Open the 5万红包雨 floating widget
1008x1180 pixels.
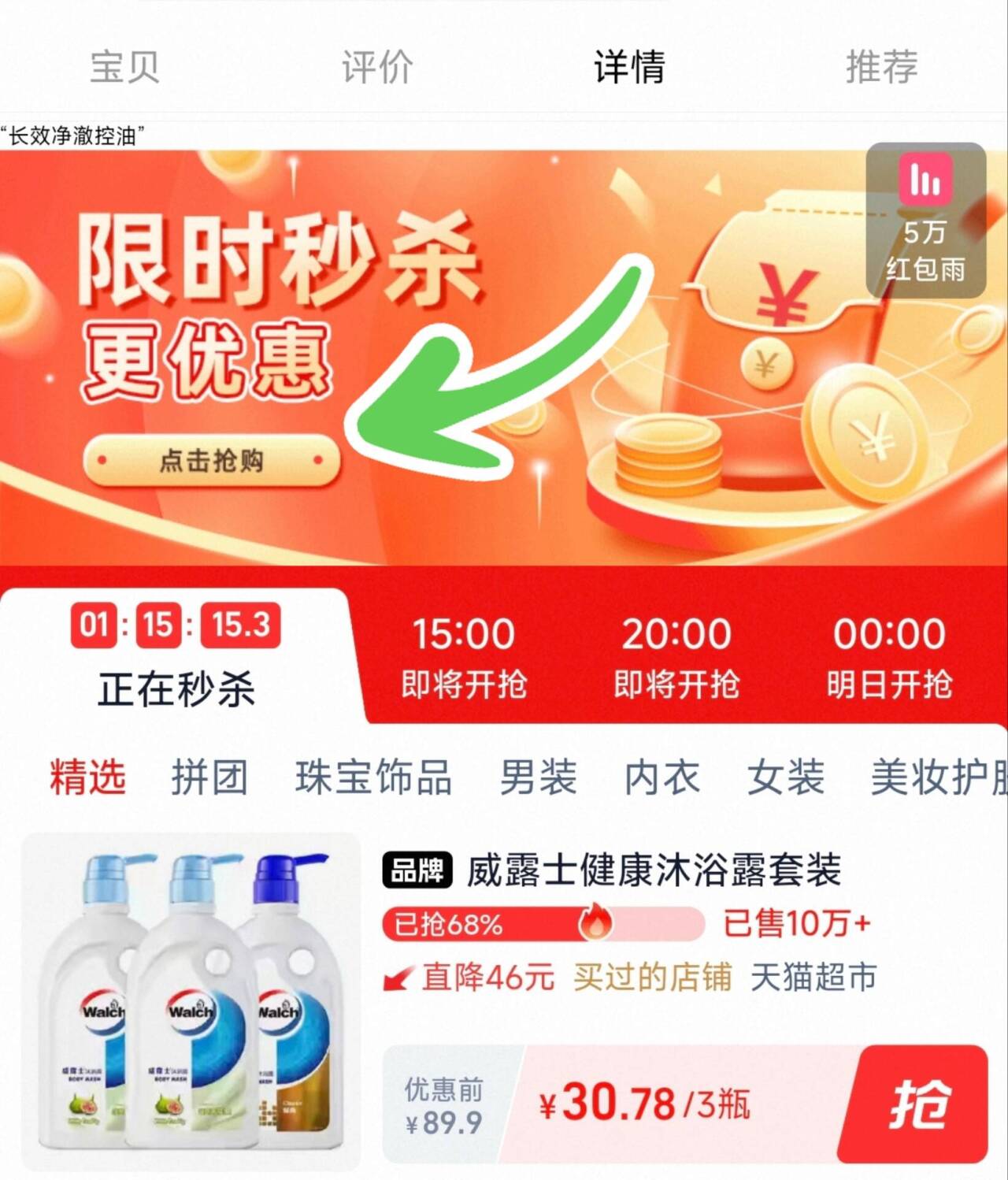(925, 221)
